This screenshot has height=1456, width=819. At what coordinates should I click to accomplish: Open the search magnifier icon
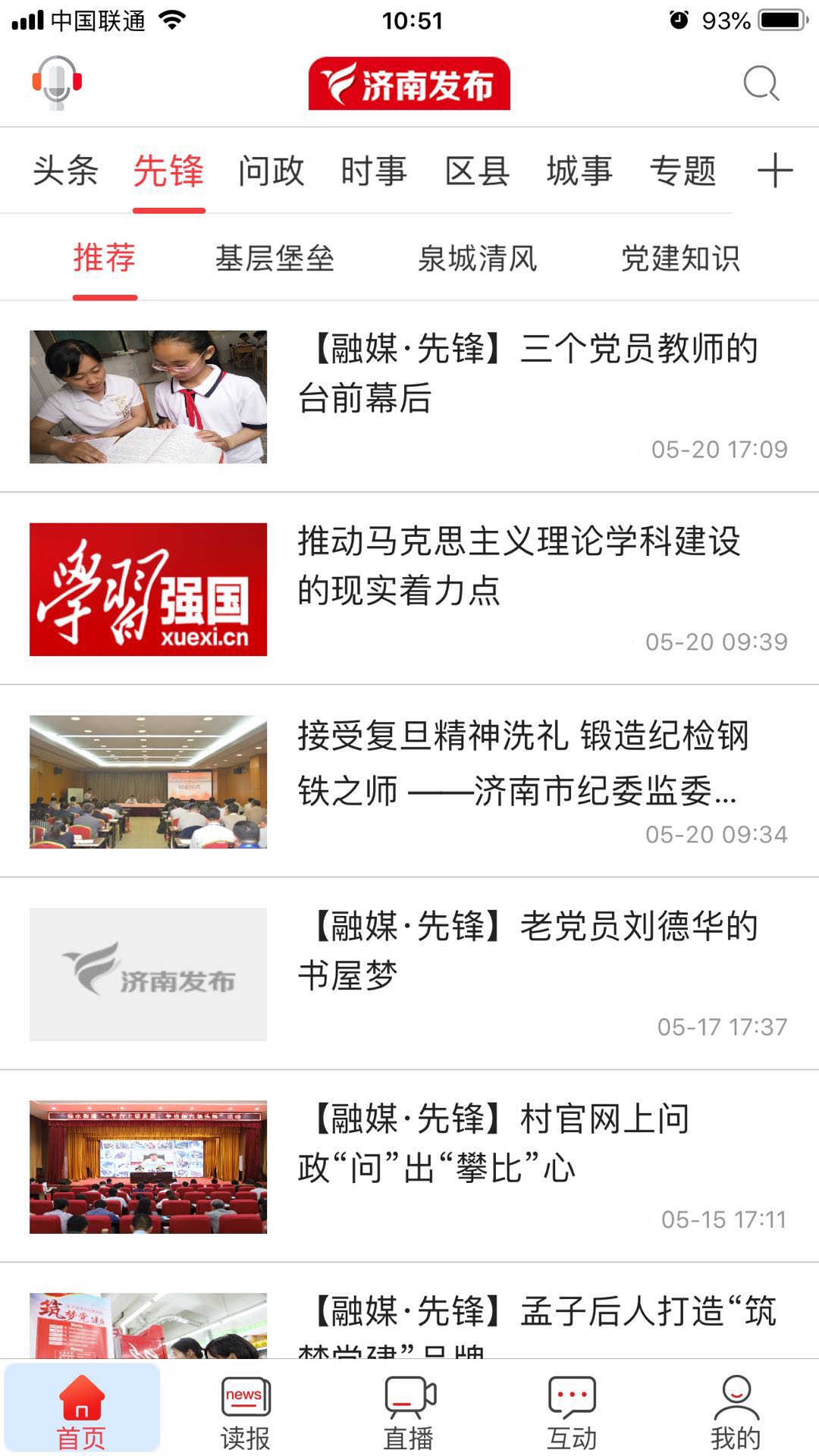pos(761,83)
